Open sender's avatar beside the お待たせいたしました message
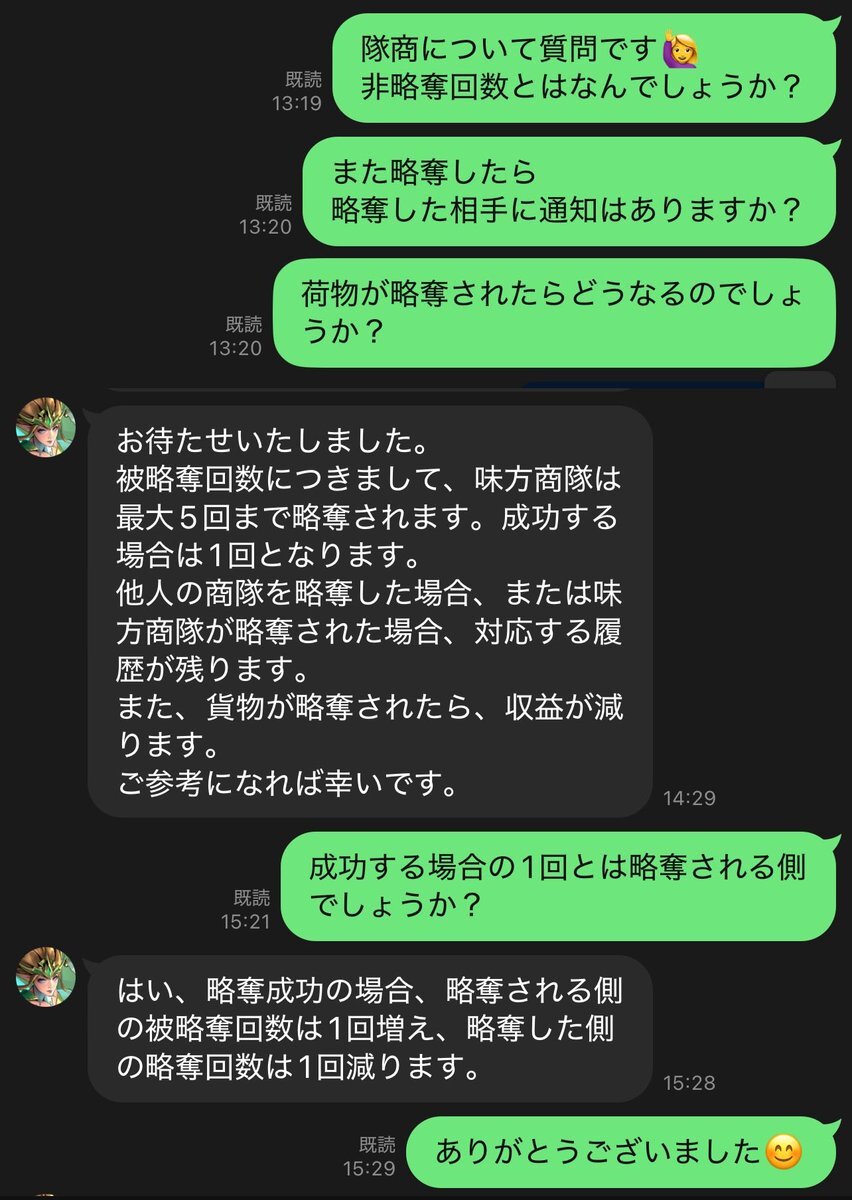Screen dimensions: 852x1200 click(45, 428)
